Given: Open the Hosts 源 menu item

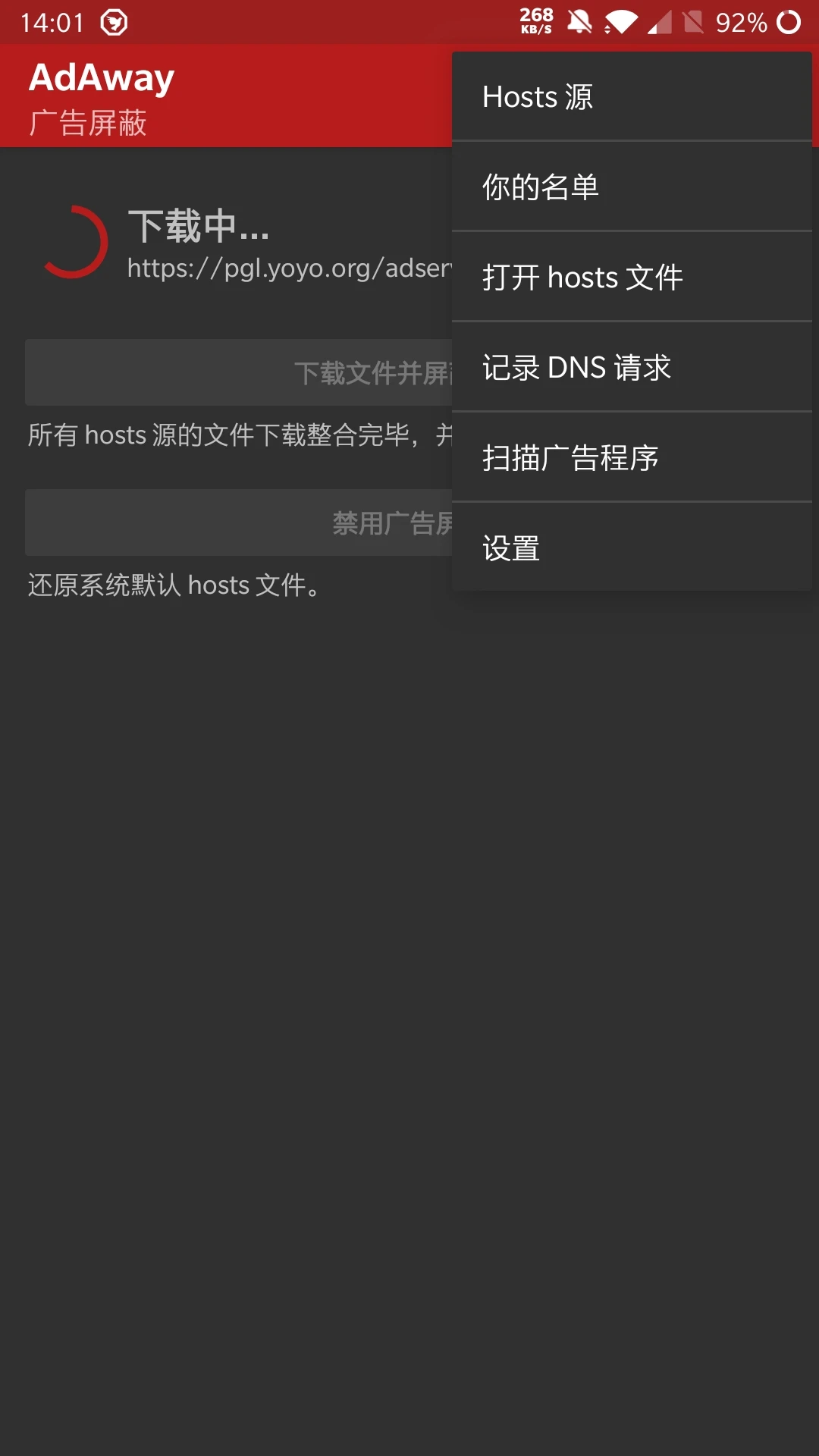Looking at the screenshot, I should pyautogui.click(x=632, y=96).
